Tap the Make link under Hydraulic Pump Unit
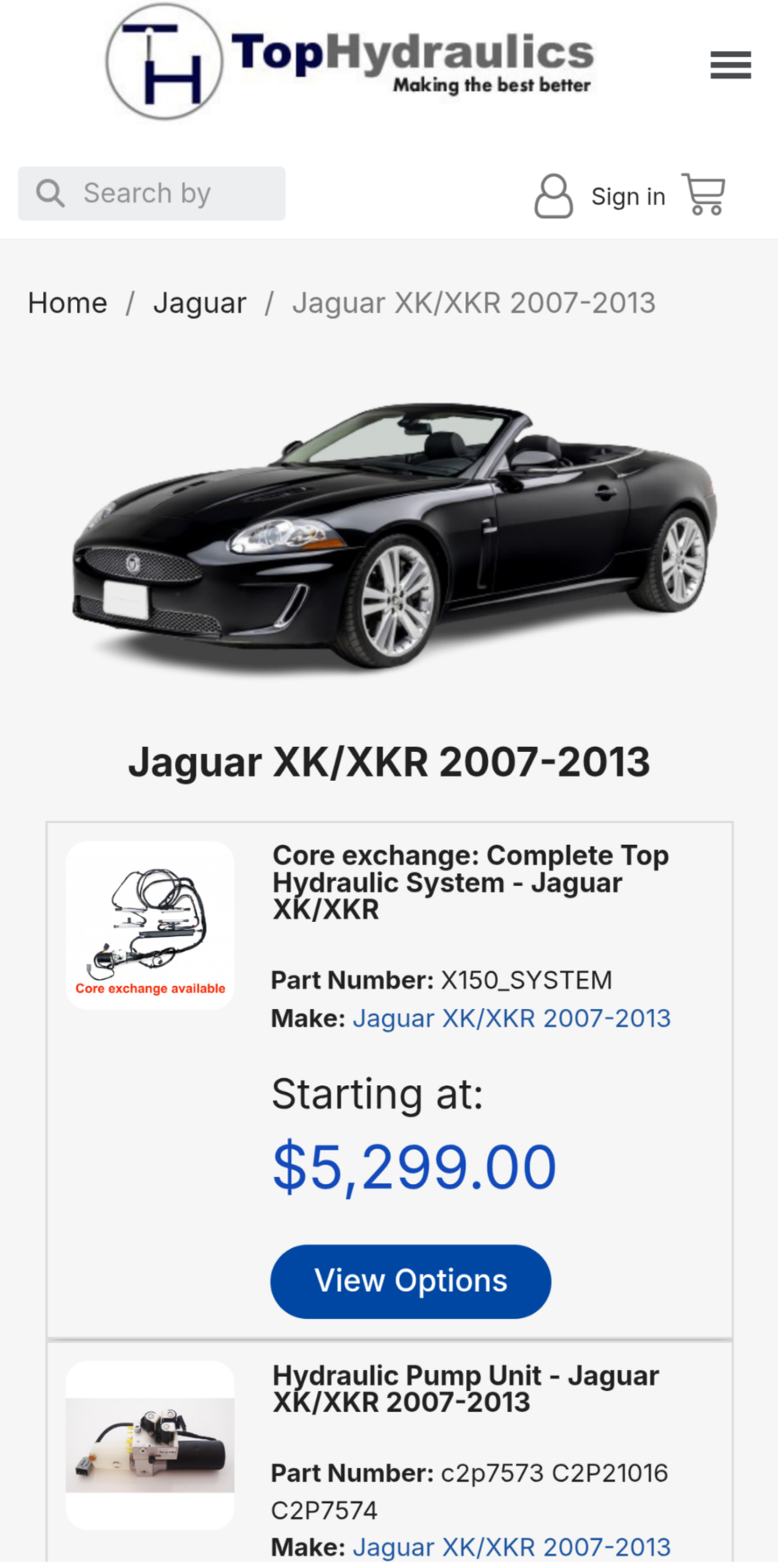This screenshot has height=1568, width=778. [x=511, y=1546]
